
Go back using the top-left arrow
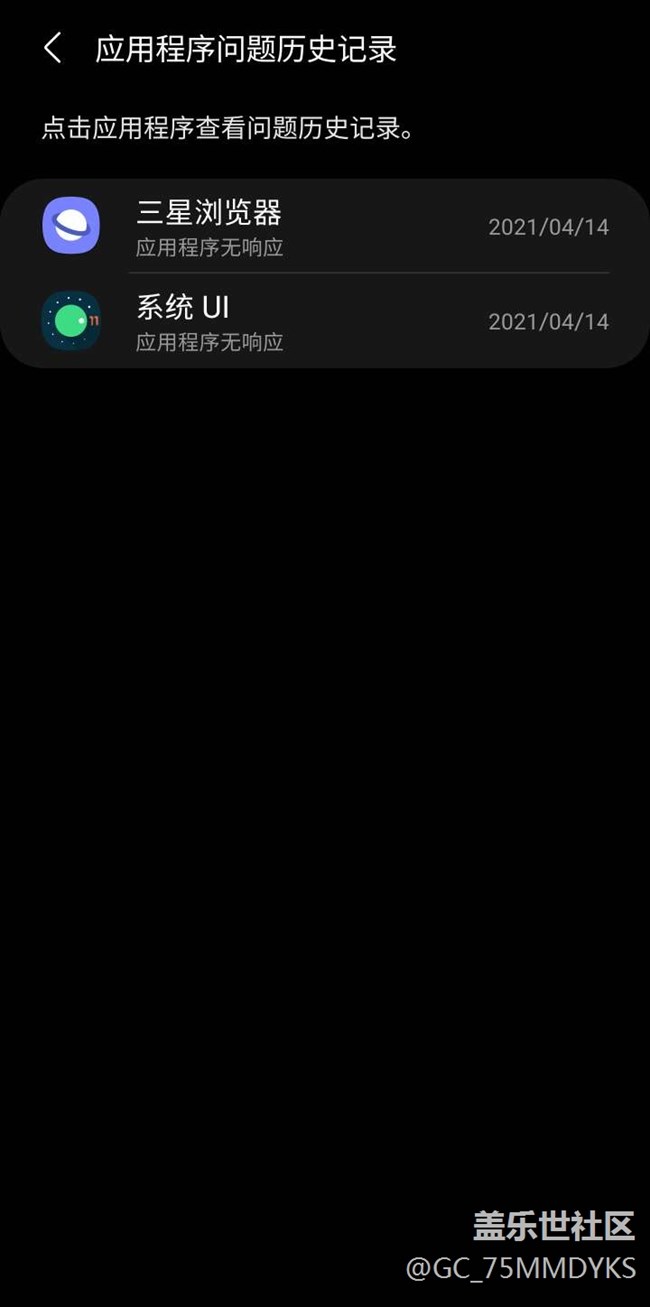point(53,48)
